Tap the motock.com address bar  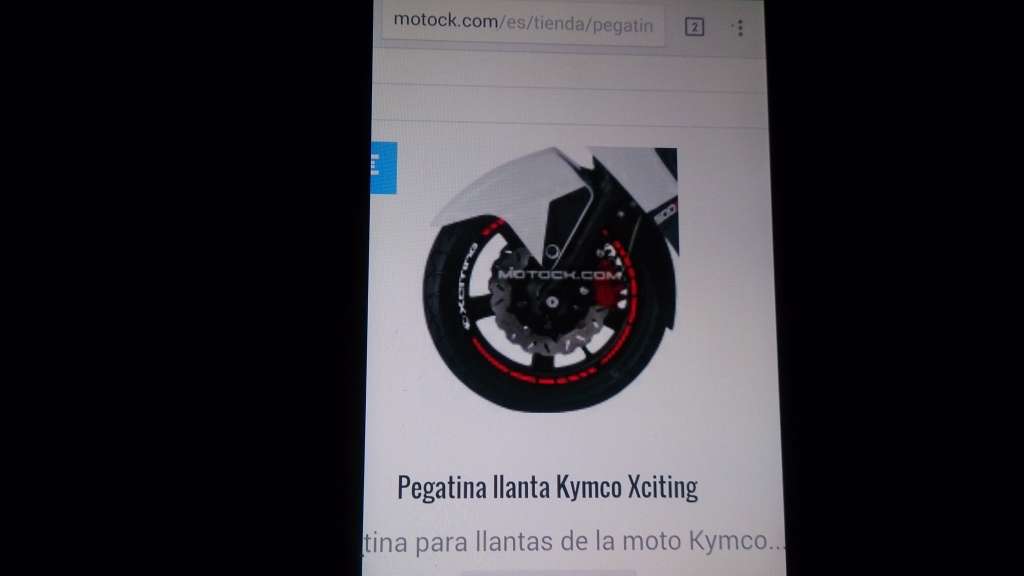pyautogui.click(x=523, y=22)
